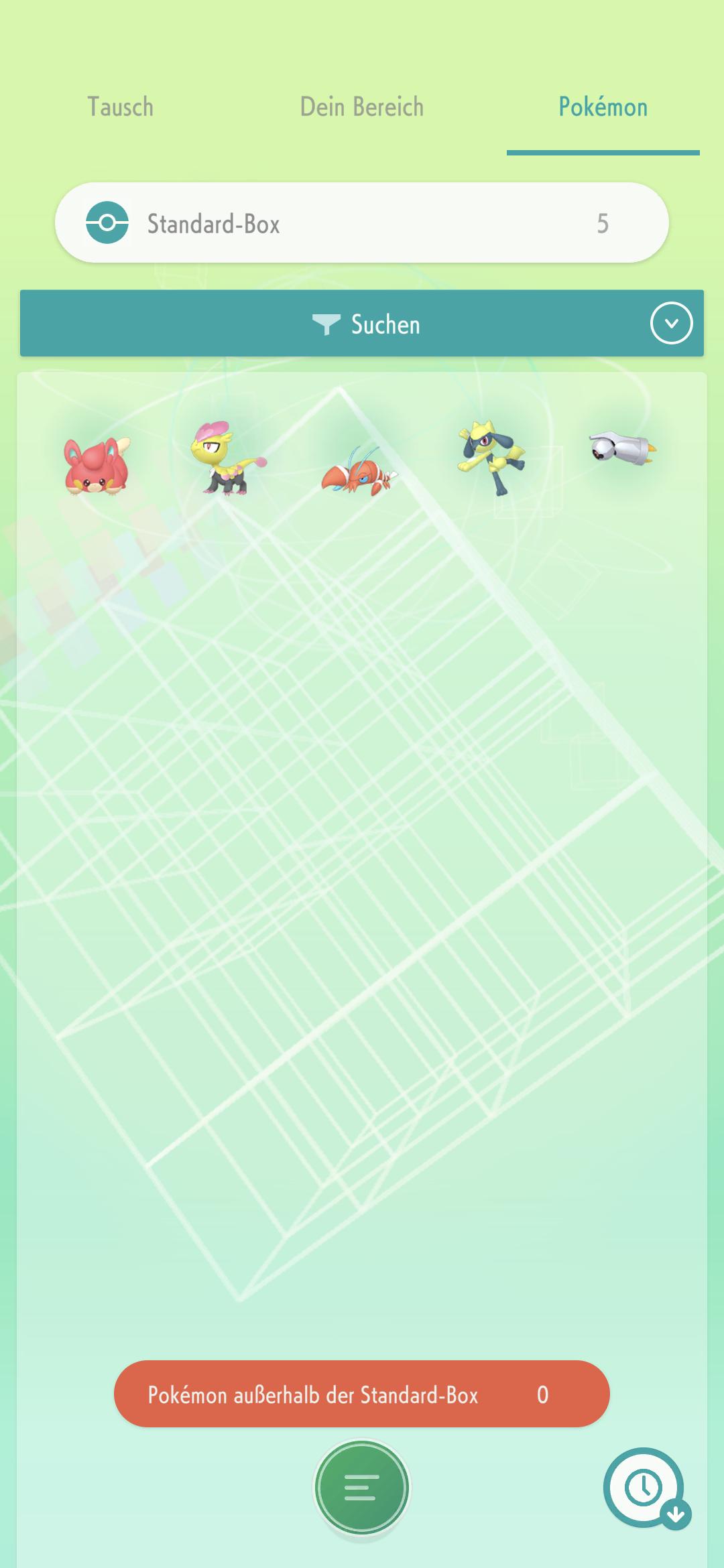
Task: Open Pokémon außerhalb der Standard-Box
Action: [362, 1394]
